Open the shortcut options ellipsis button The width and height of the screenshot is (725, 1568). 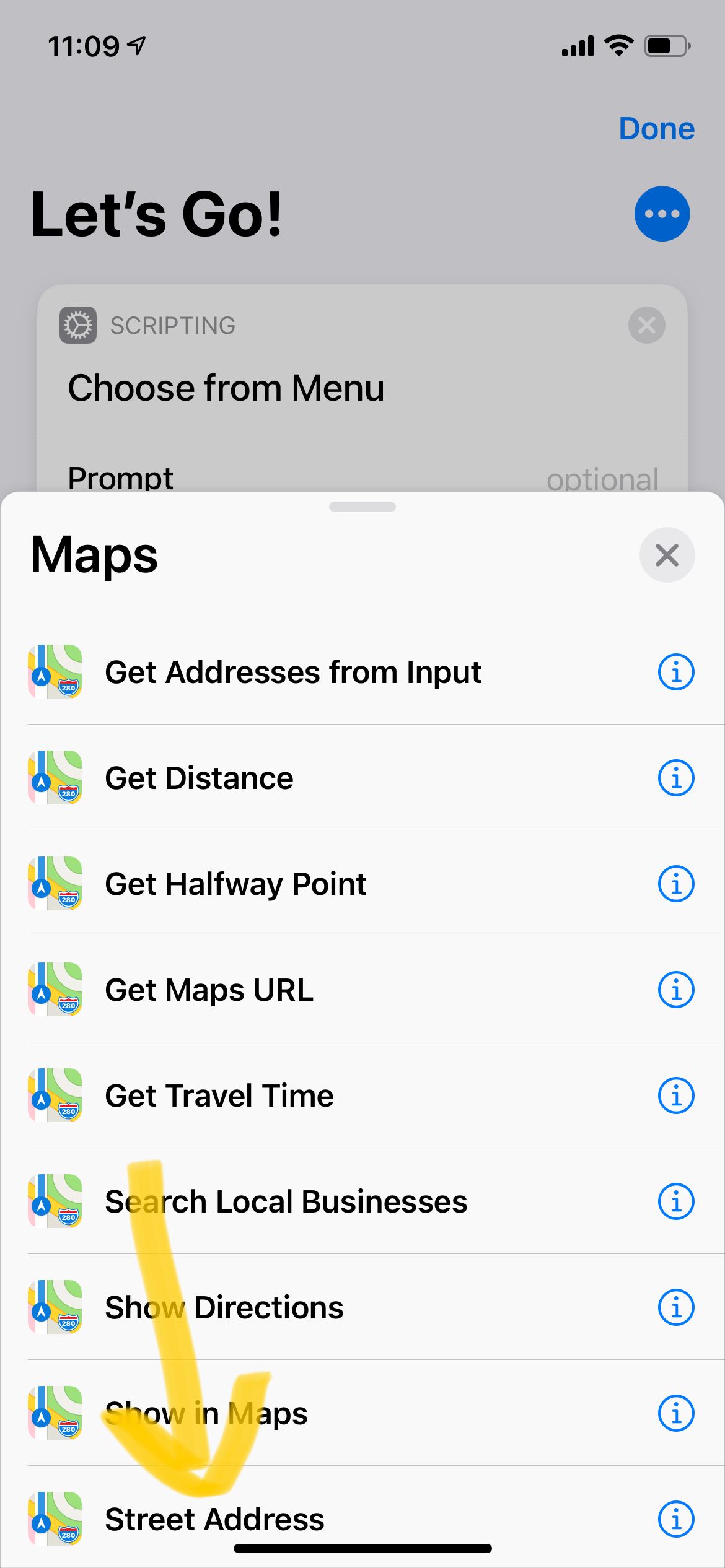click(661, 214)
